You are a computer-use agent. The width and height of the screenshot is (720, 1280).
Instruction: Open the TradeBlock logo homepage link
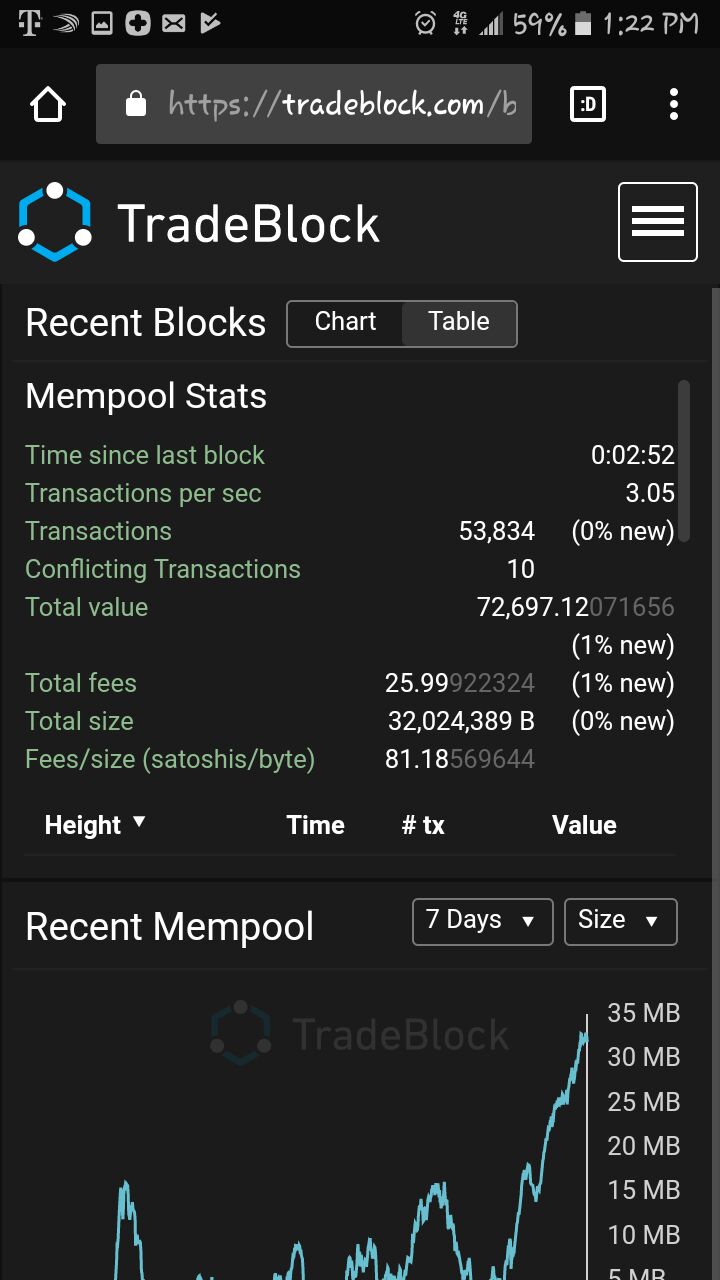click(199, 222)
